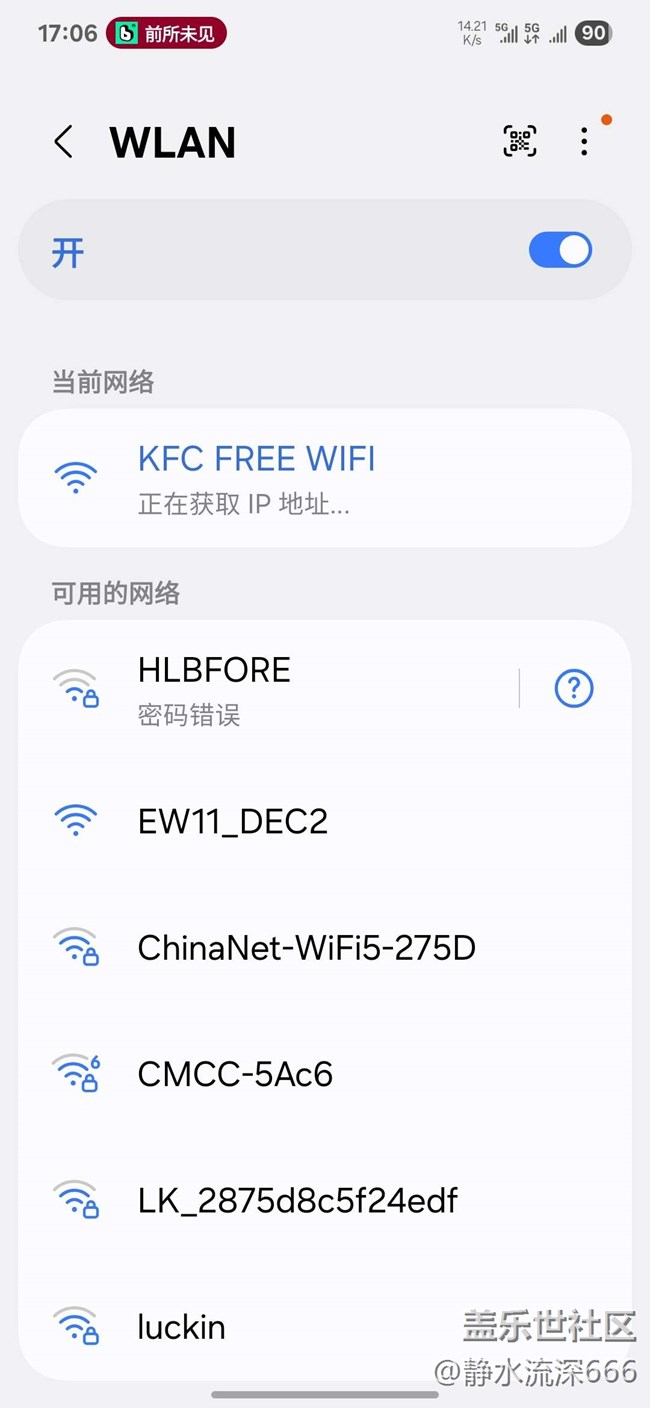Connect to EW11_DEC2
Screen dimensions: 650x1408
point(325,822)
